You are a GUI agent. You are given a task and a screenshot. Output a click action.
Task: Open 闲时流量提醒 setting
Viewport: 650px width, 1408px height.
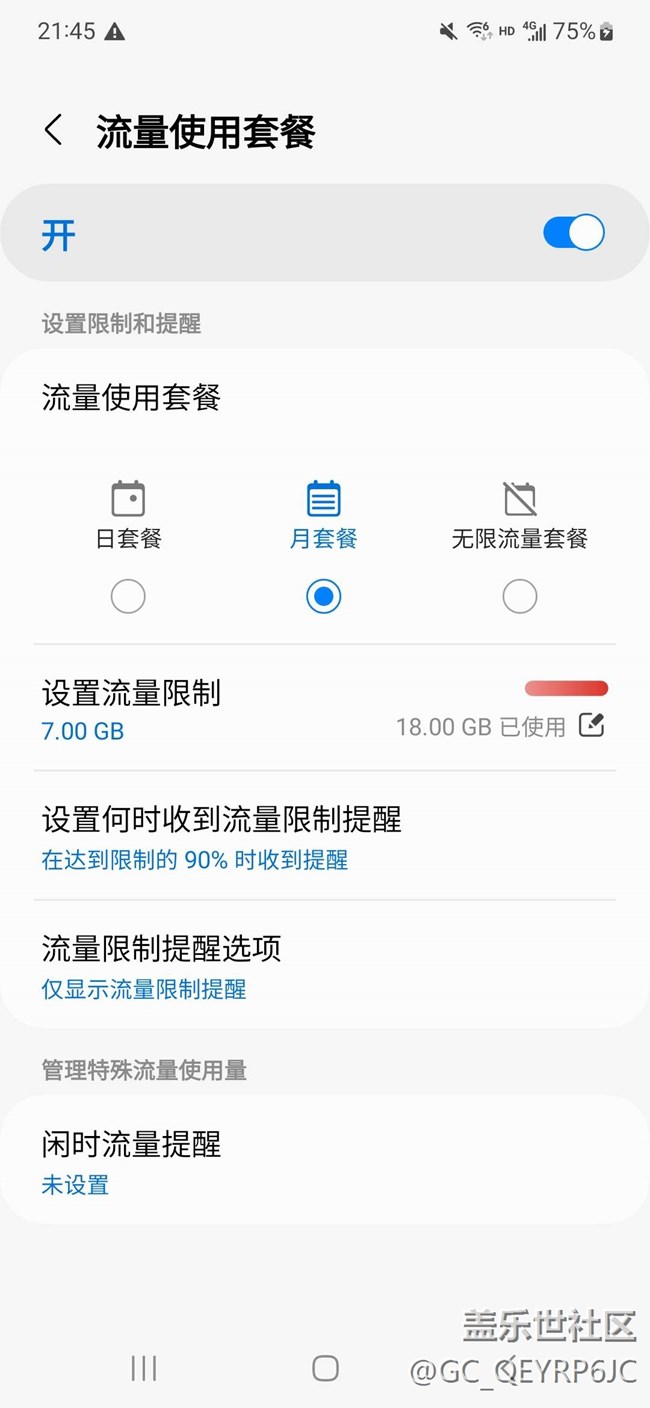325,1160
